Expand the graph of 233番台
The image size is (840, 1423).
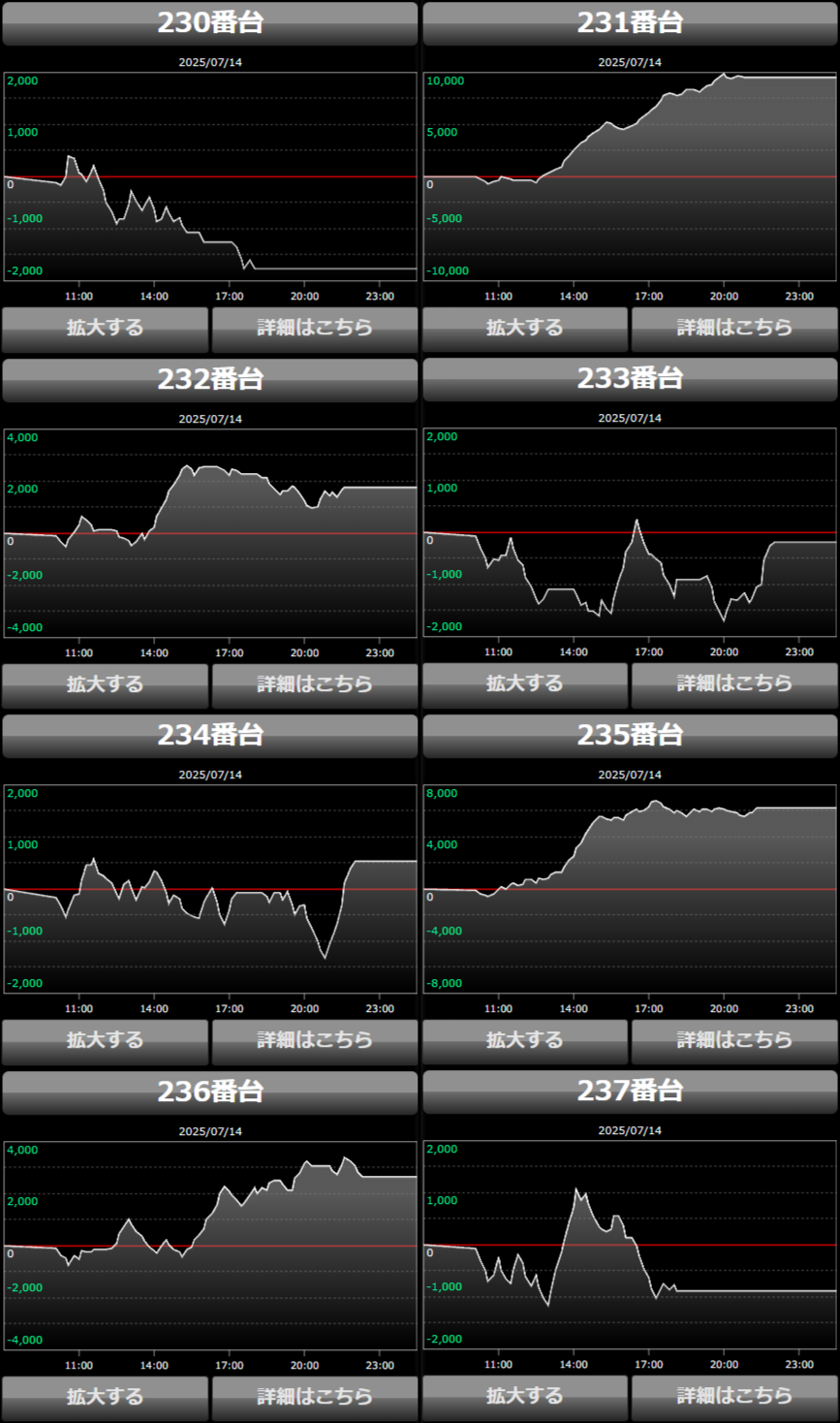point(525,685)
